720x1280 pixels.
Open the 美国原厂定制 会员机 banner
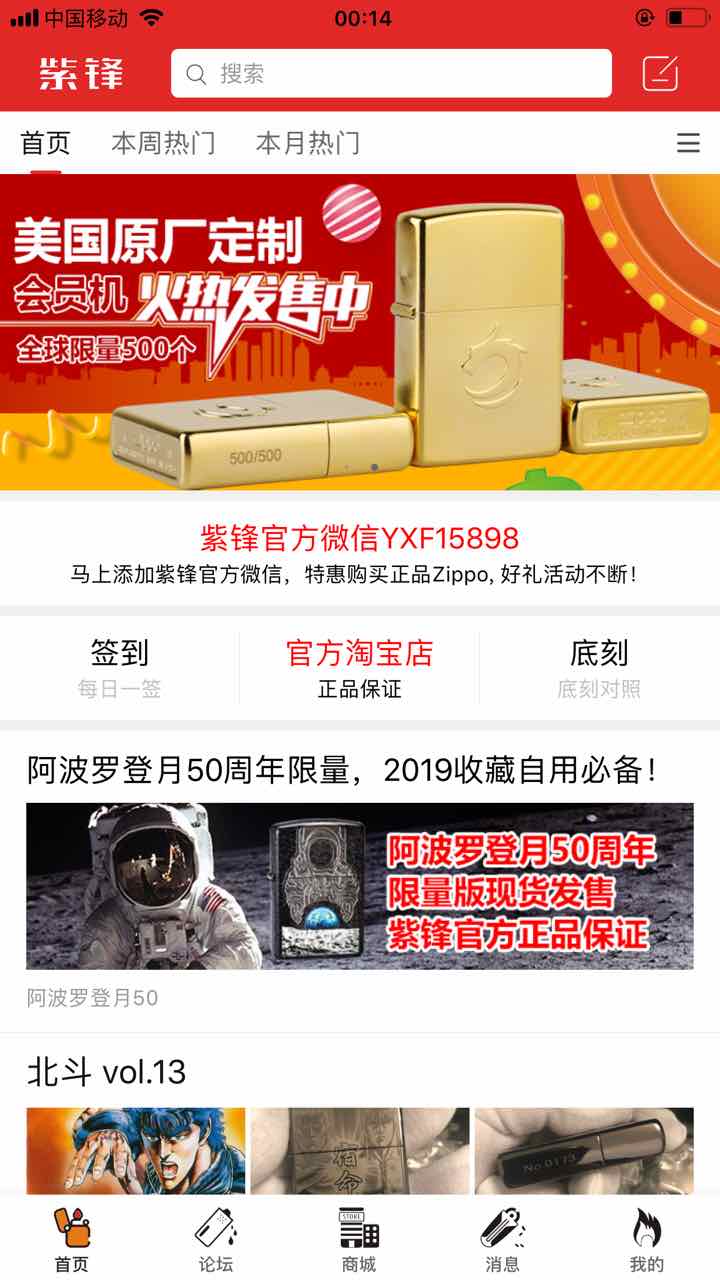[x=360, y=332]
